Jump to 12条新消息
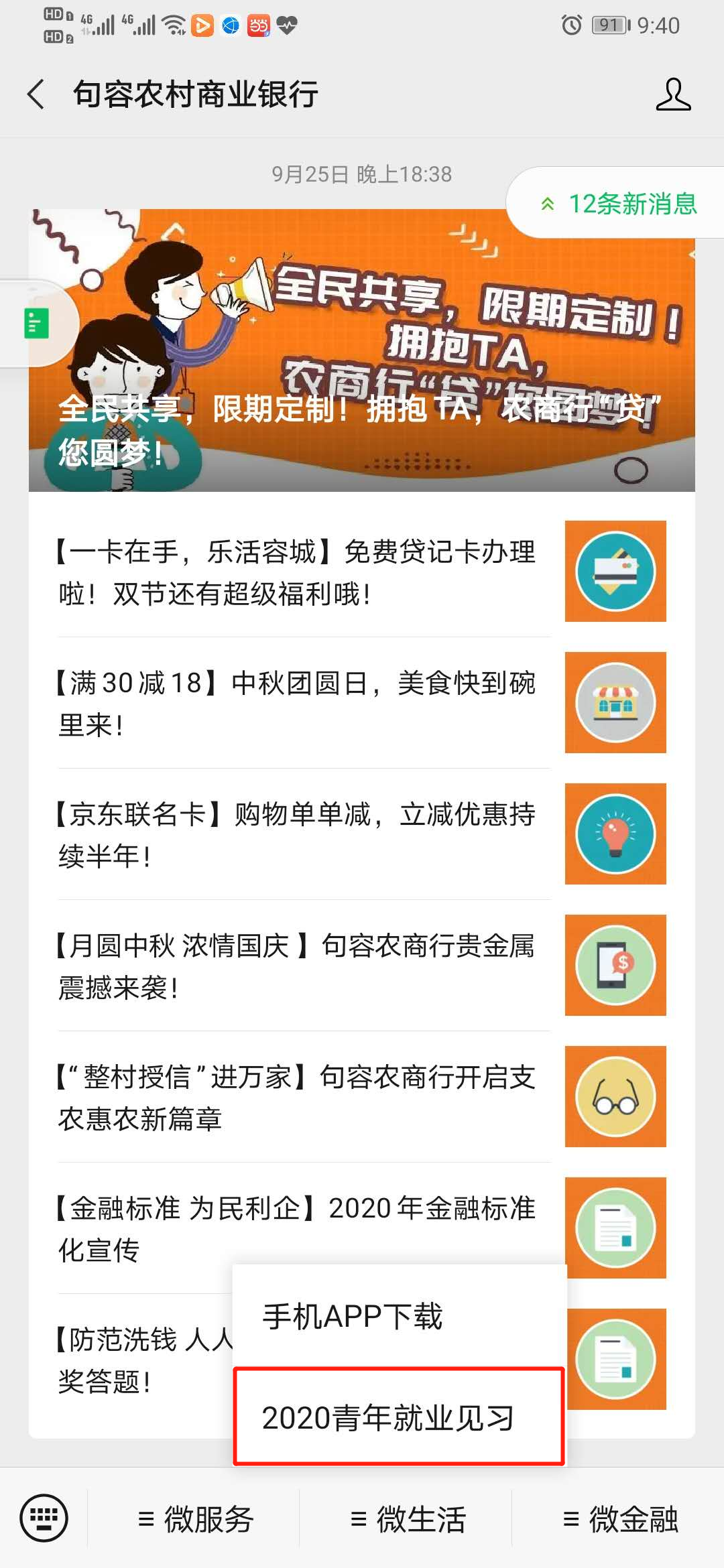This screenshot has width=724, height=1568. pyautogui.click(x=619, y=204)
